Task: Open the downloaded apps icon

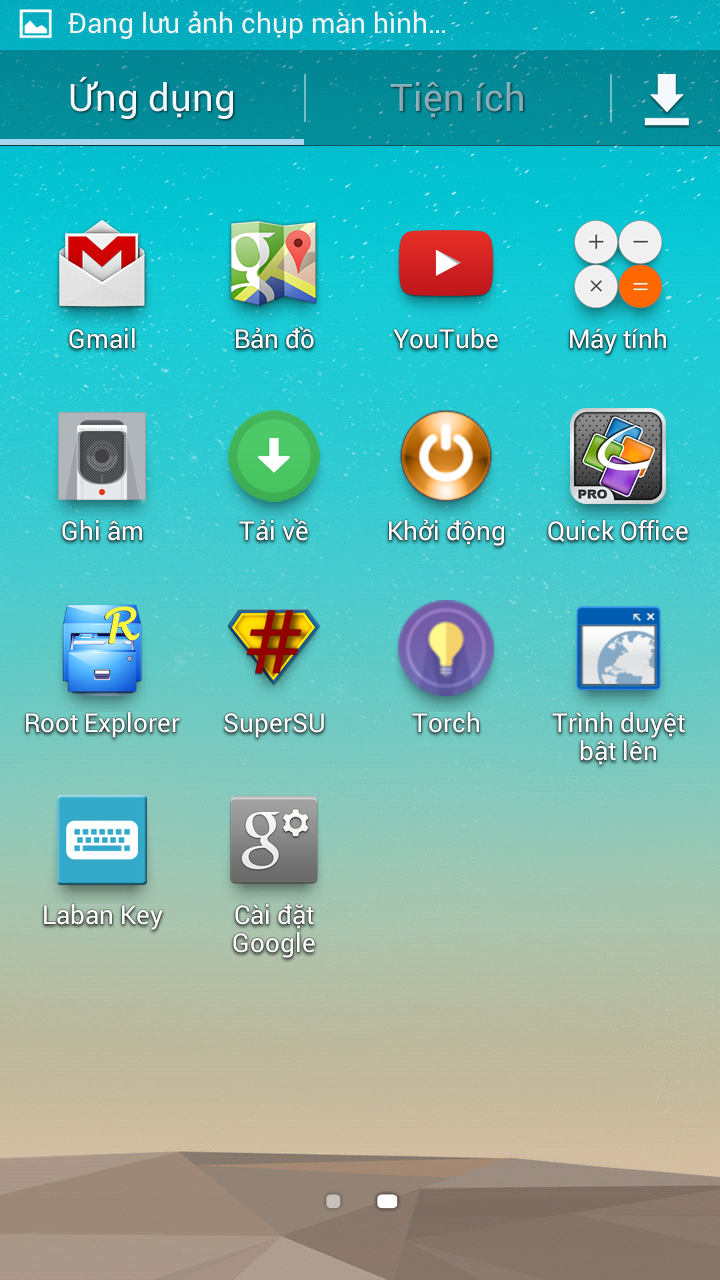Action: pyautogui.click(x=666, y=99)
